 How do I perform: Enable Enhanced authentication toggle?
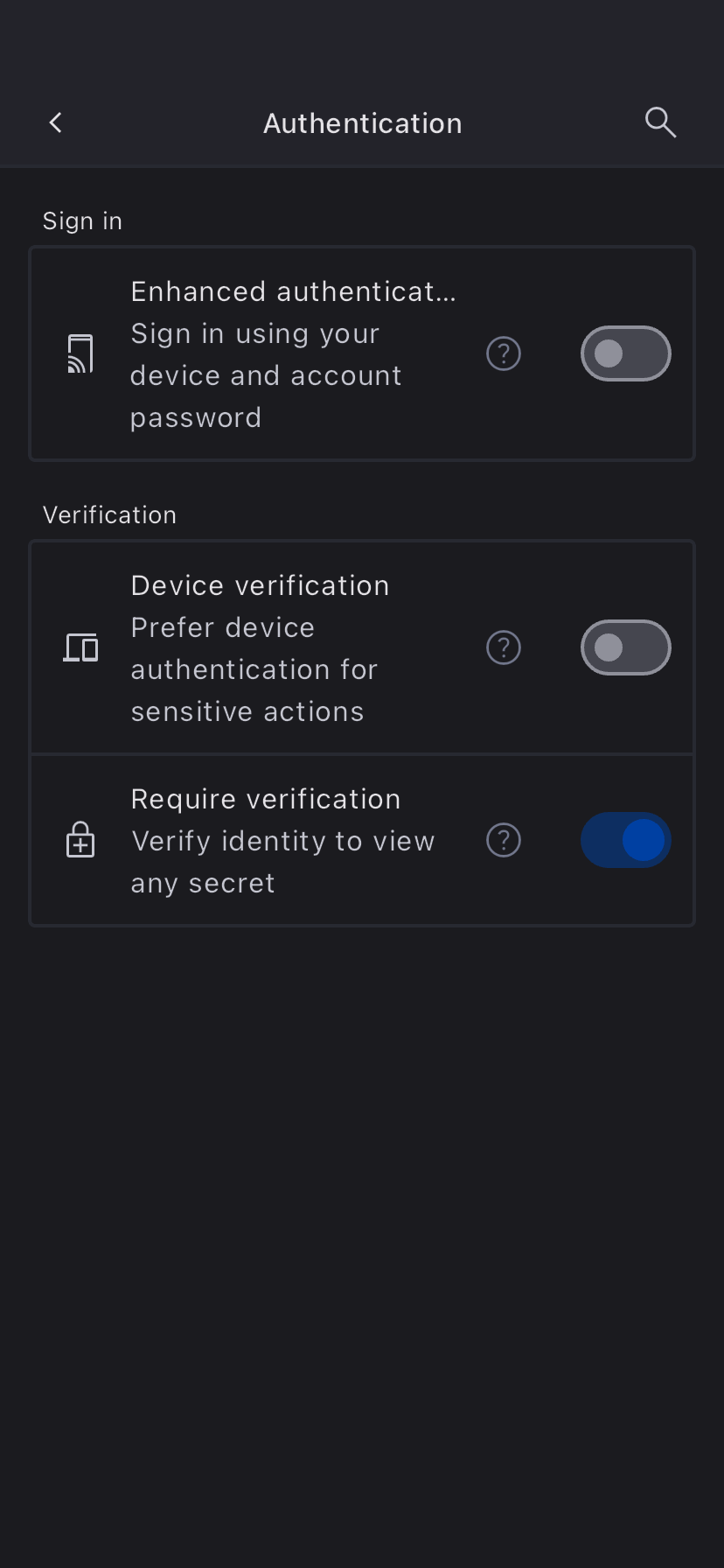[x=625, y=353]
